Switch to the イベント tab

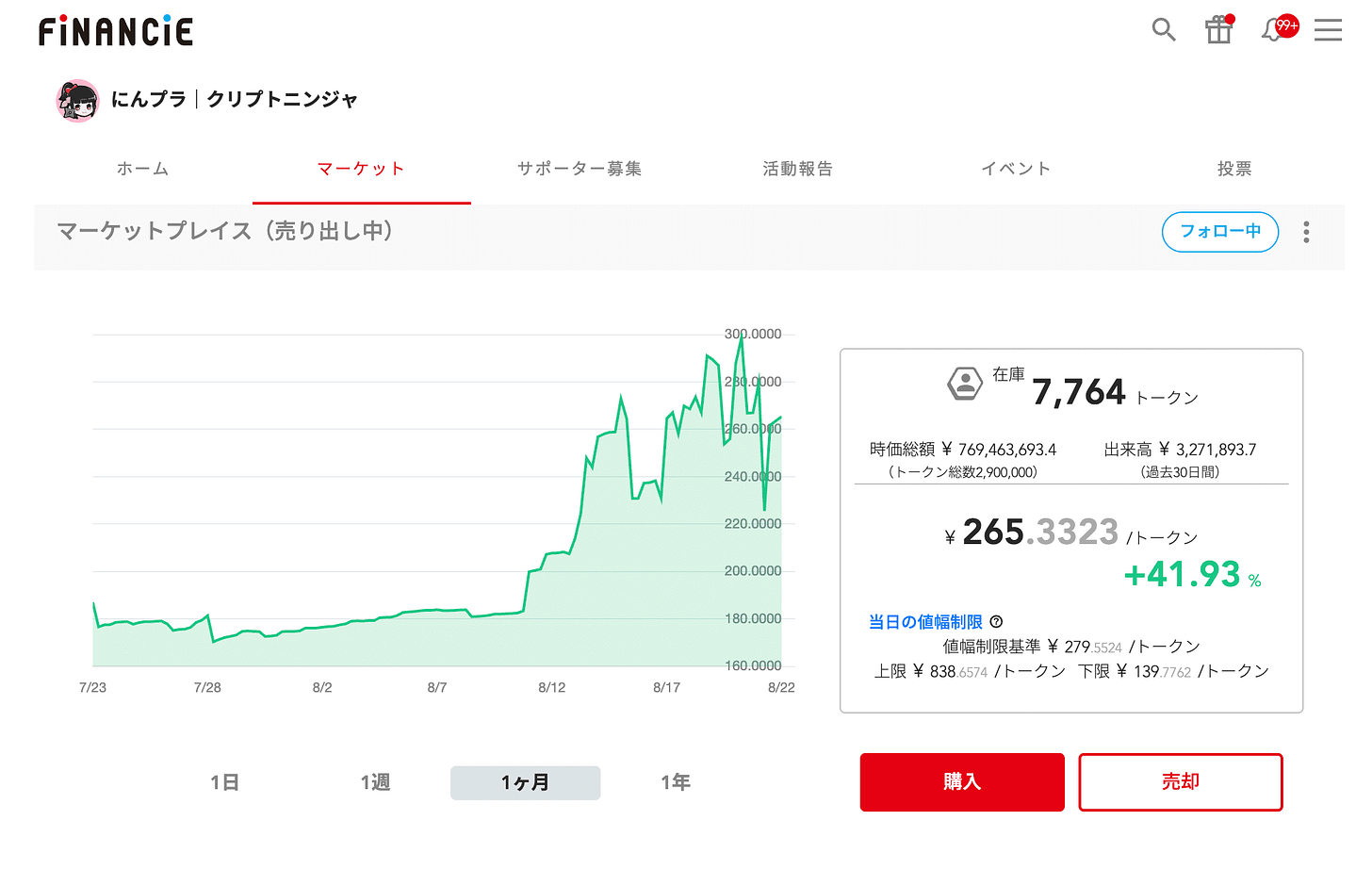pos(1016,169)
